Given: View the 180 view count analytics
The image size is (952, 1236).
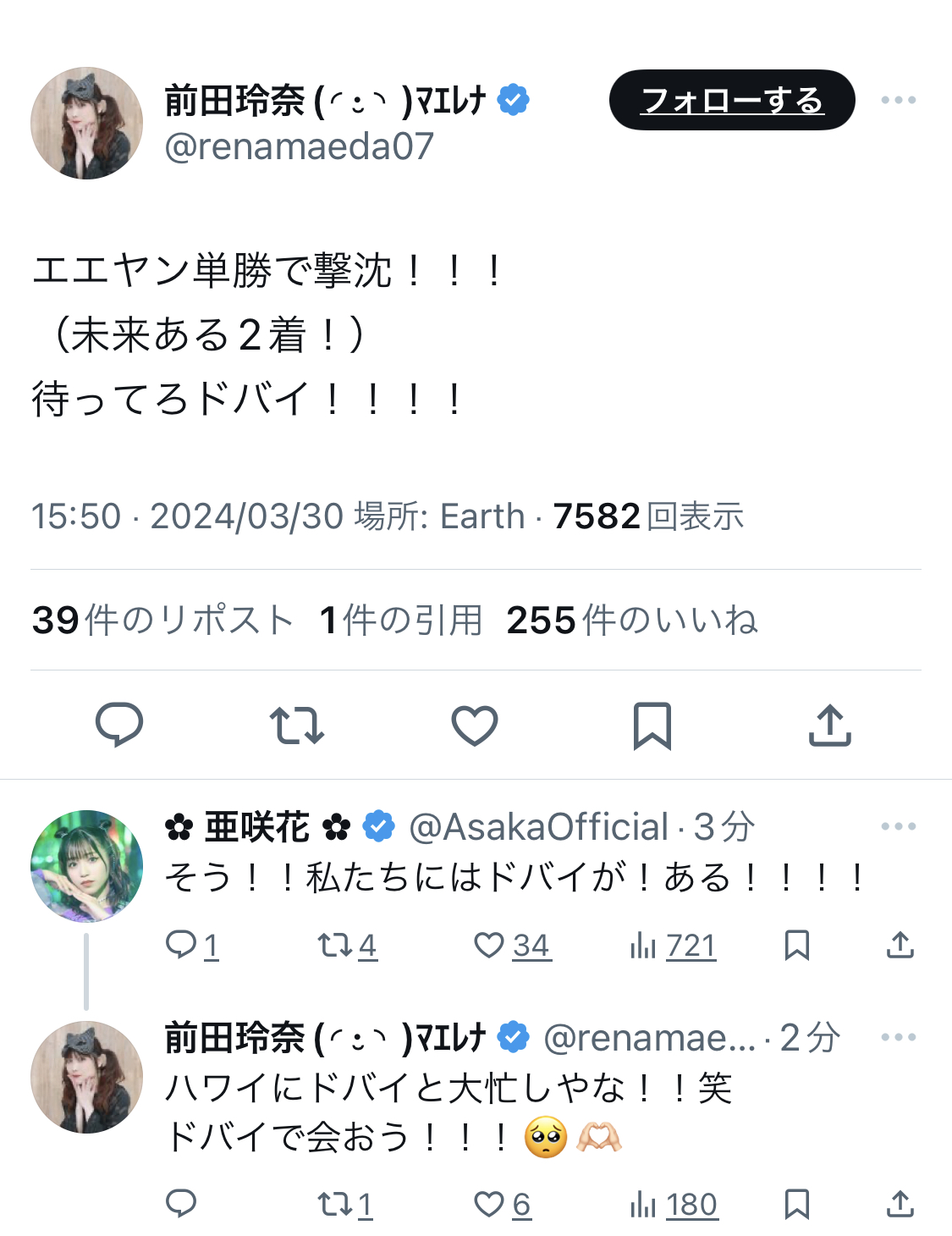Looking at the screenshot, I should pyautogui.click(x=674, y=1204).
